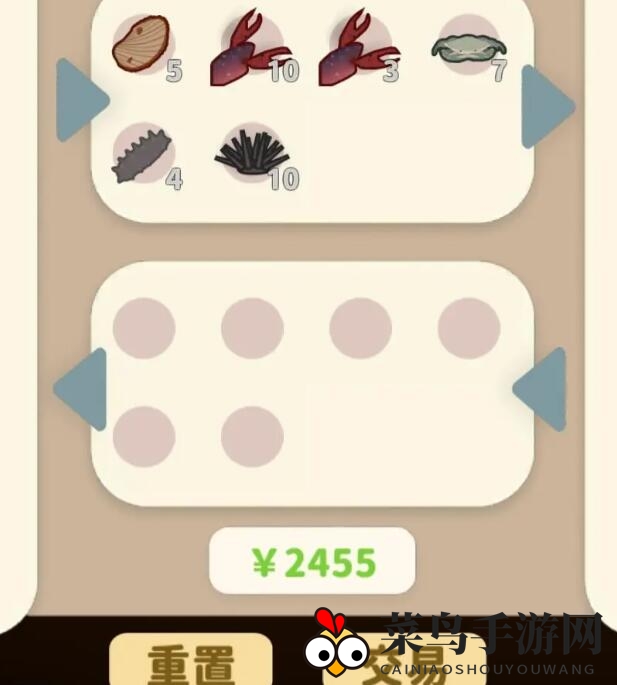Pick the black sea urchin with count 10
Screen dimensions: 617x685
coord(251,154)
